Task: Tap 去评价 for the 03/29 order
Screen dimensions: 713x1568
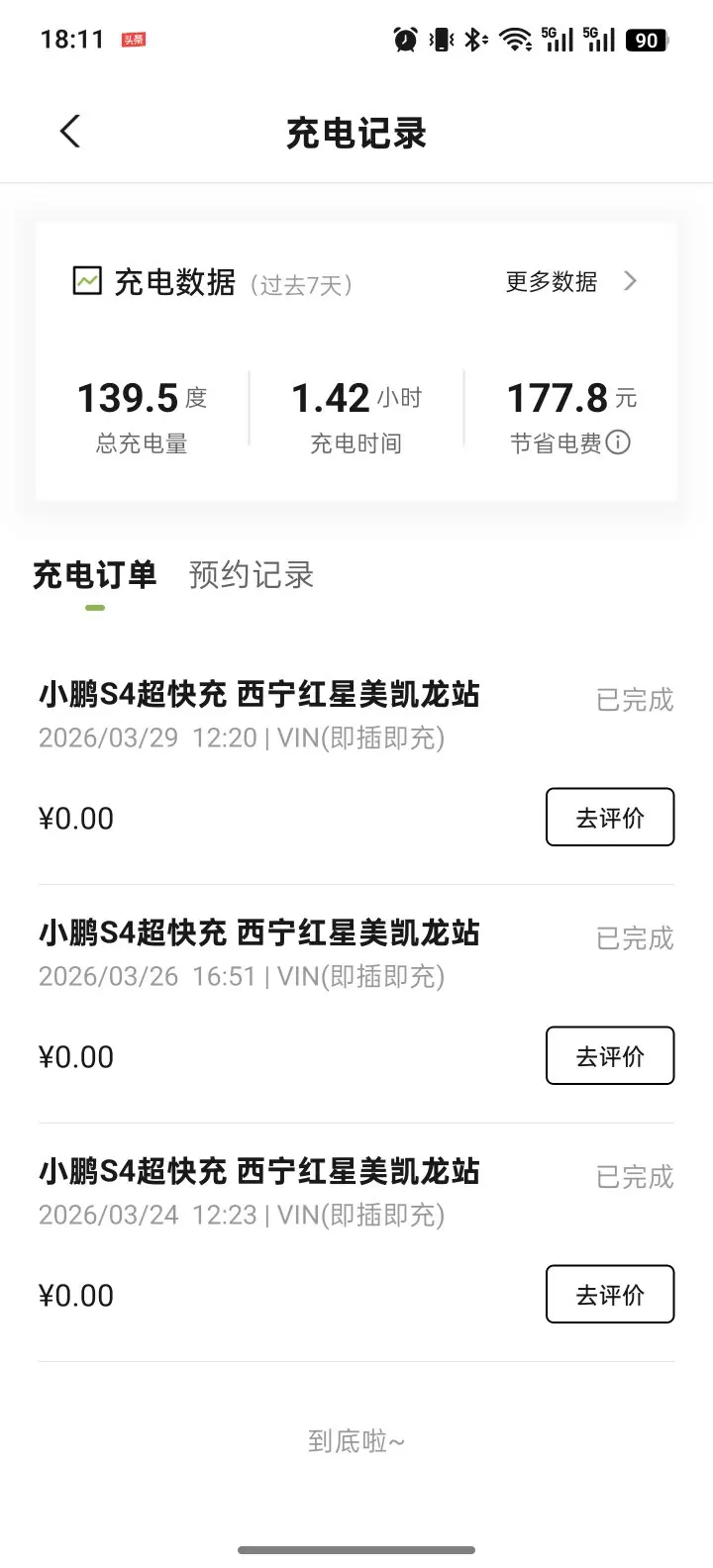Action: pyautogui.click(x=609, y=818)
